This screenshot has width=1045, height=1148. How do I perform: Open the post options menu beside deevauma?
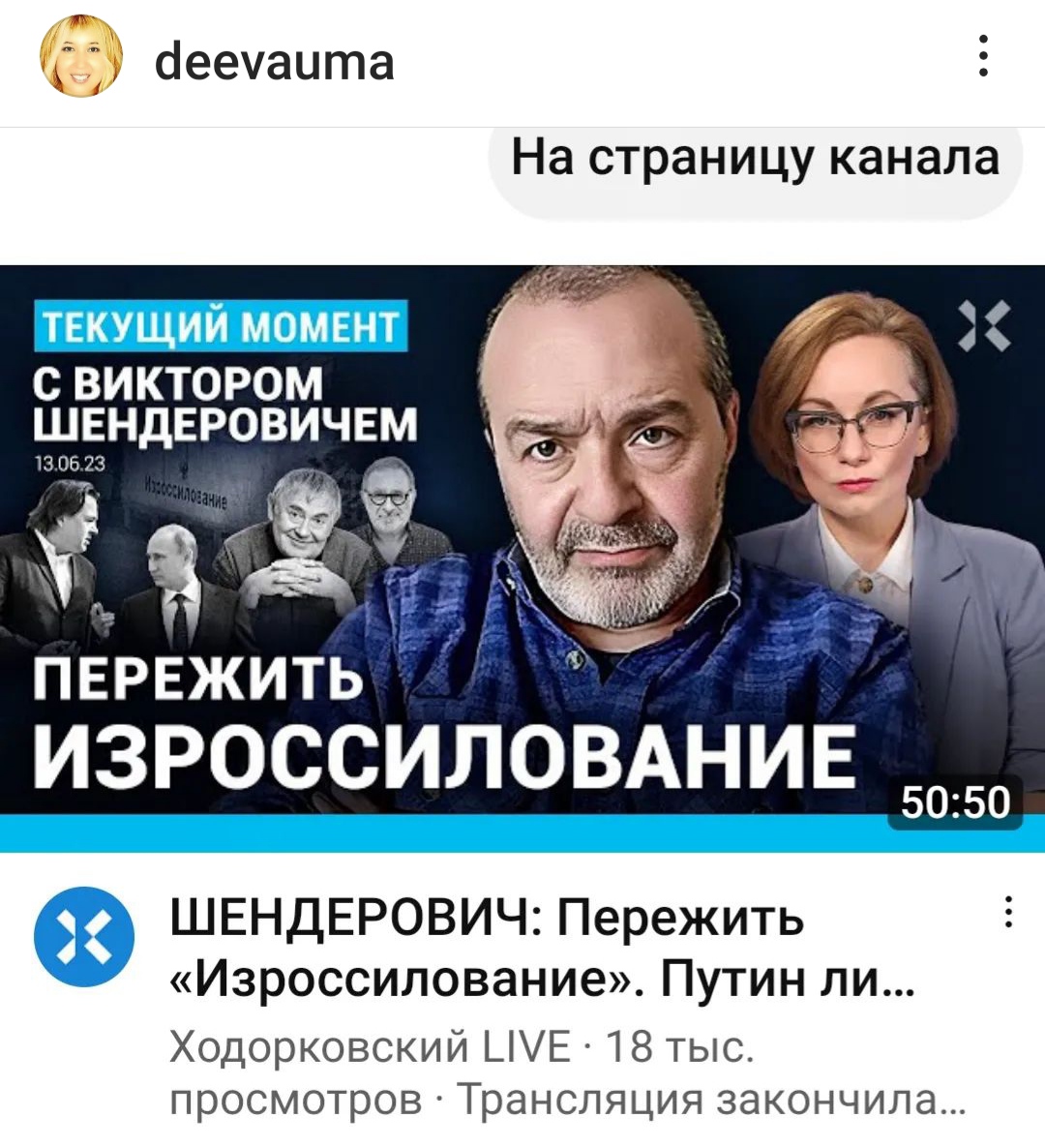983,57
